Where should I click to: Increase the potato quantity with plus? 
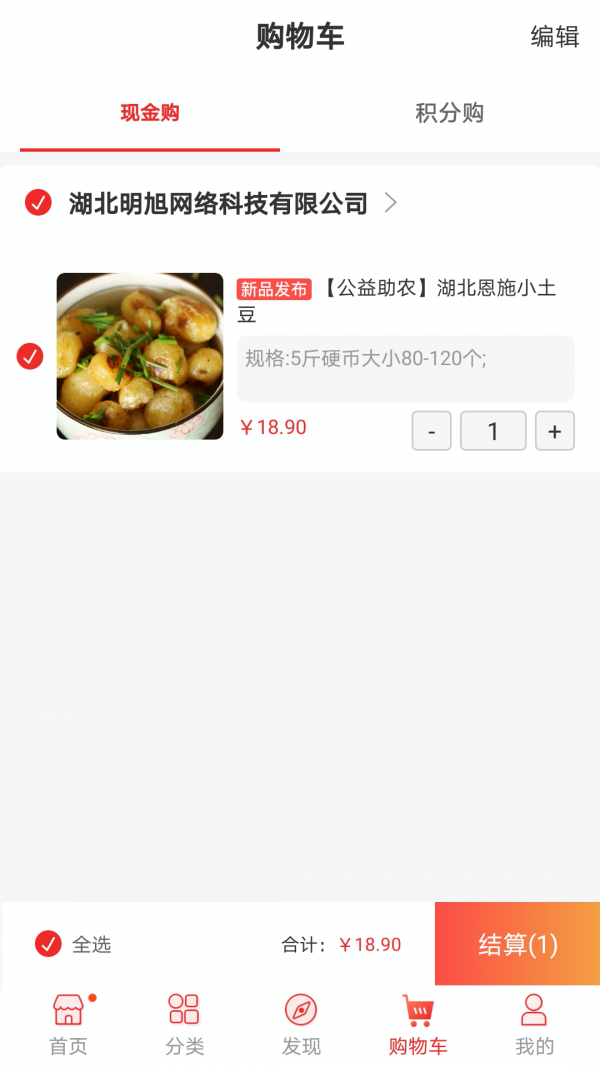tap(555, 431)
